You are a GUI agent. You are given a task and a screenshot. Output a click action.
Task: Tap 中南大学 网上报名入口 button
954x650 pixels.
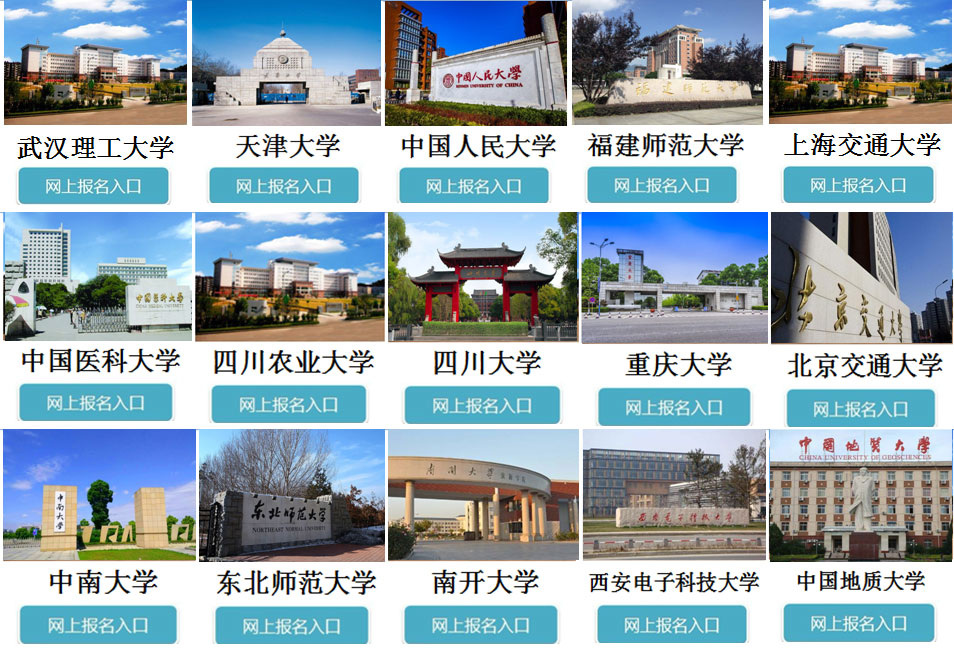pos(98,625)
